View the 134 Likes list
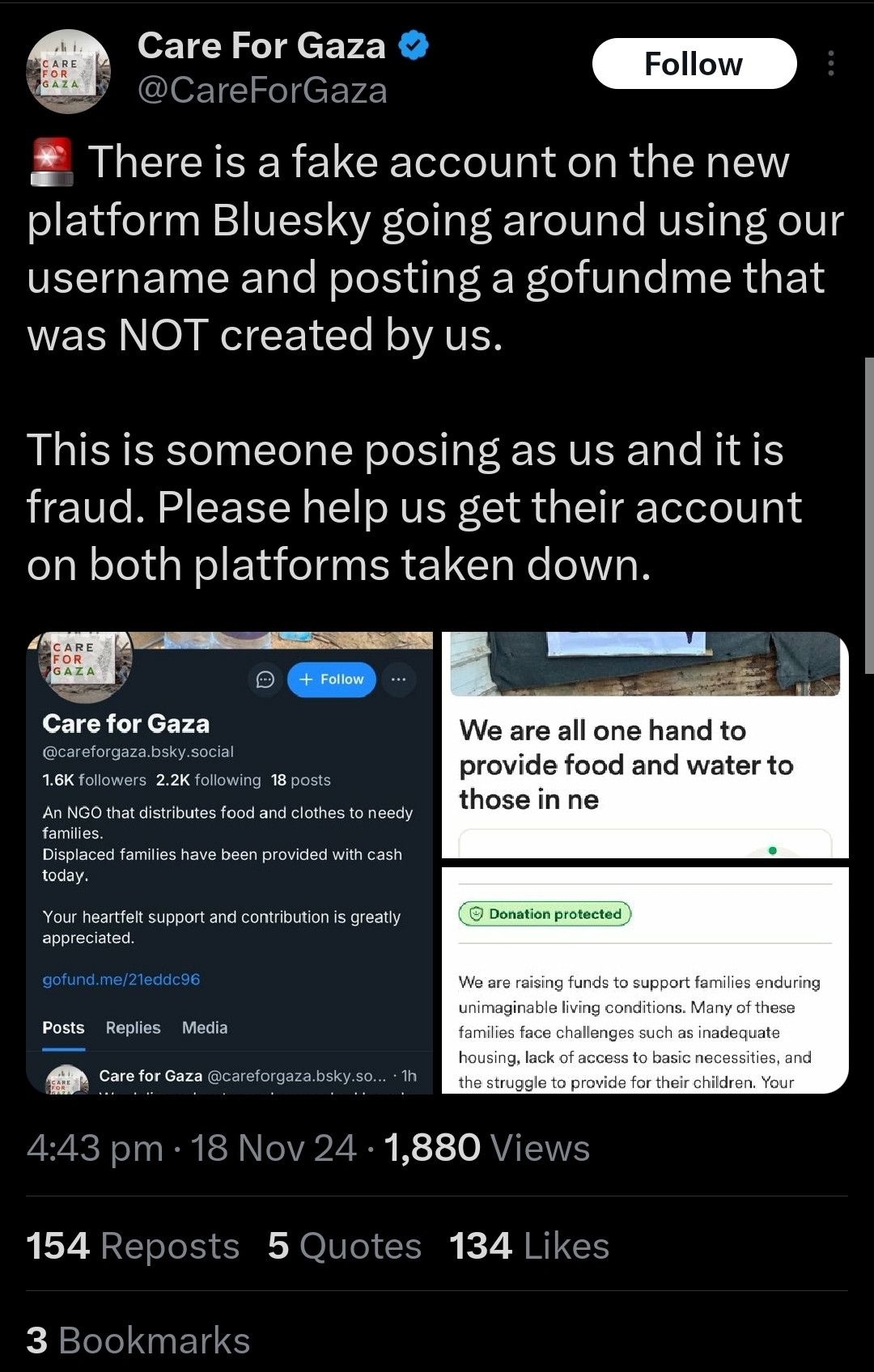This screenshot has width=874, height=1372. (x=529, y=1246)
